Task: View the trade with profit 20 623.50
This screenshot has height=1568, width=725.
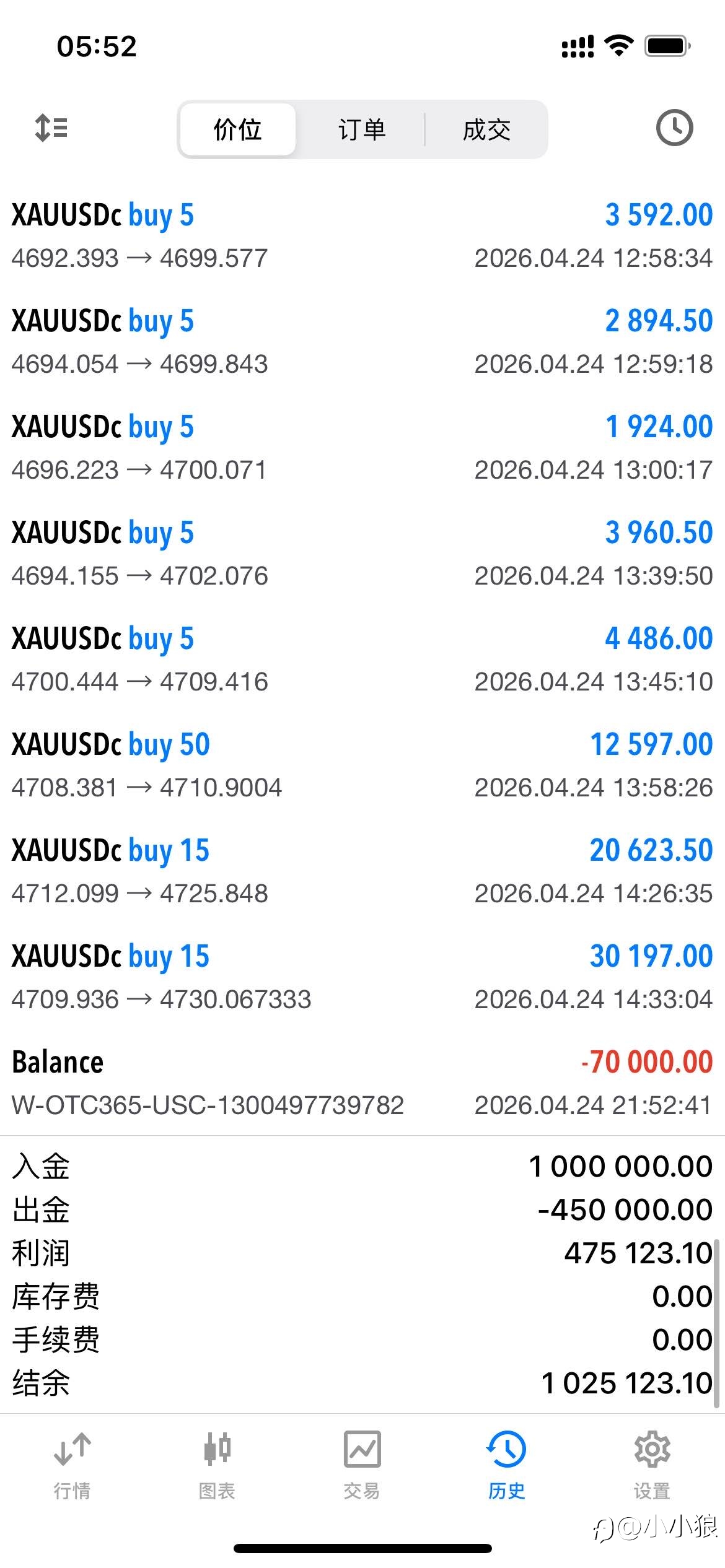Action: (x=362, y=871)
